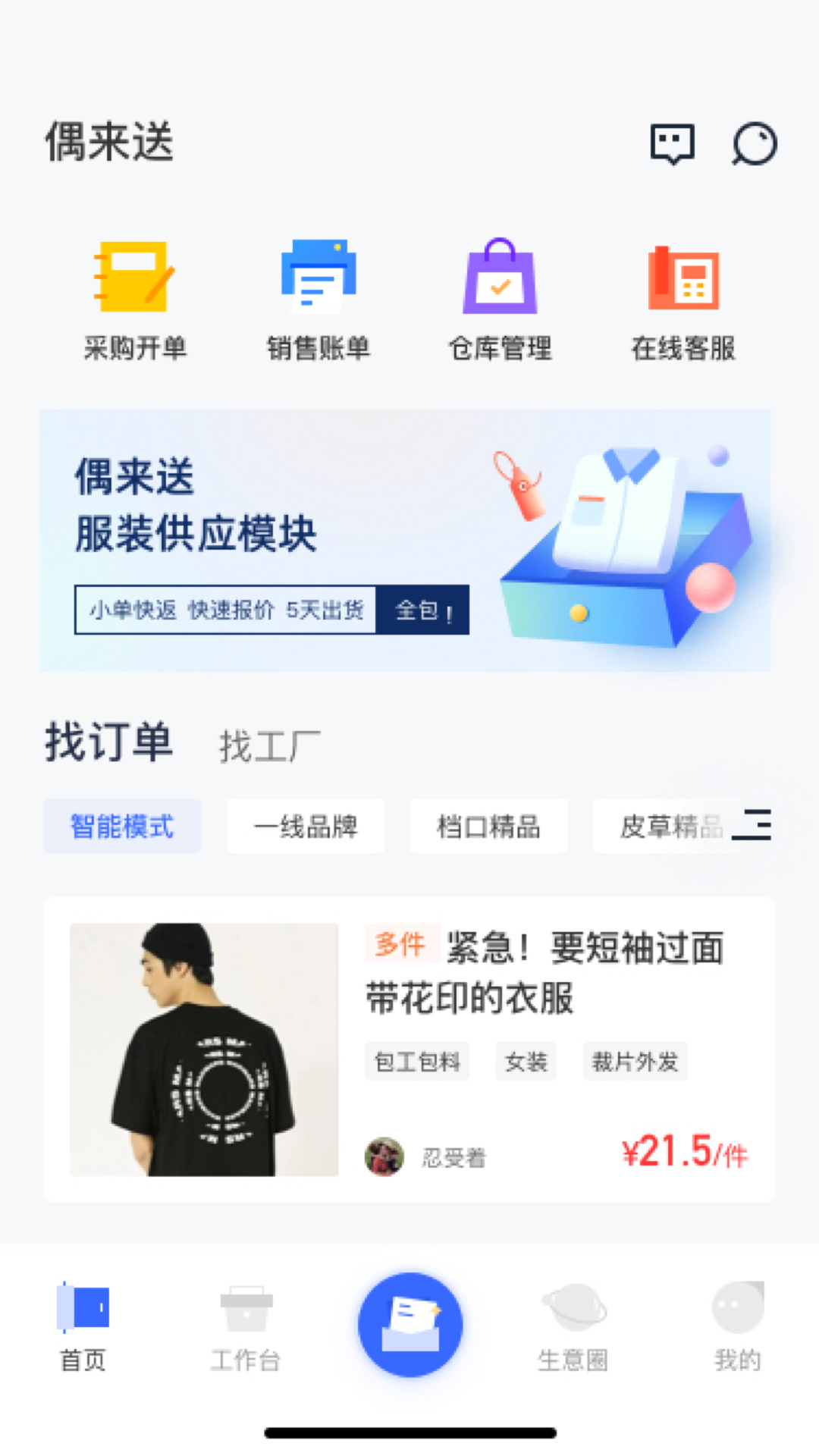Stay on the 找订单 tab

click(x=110, y=742)
